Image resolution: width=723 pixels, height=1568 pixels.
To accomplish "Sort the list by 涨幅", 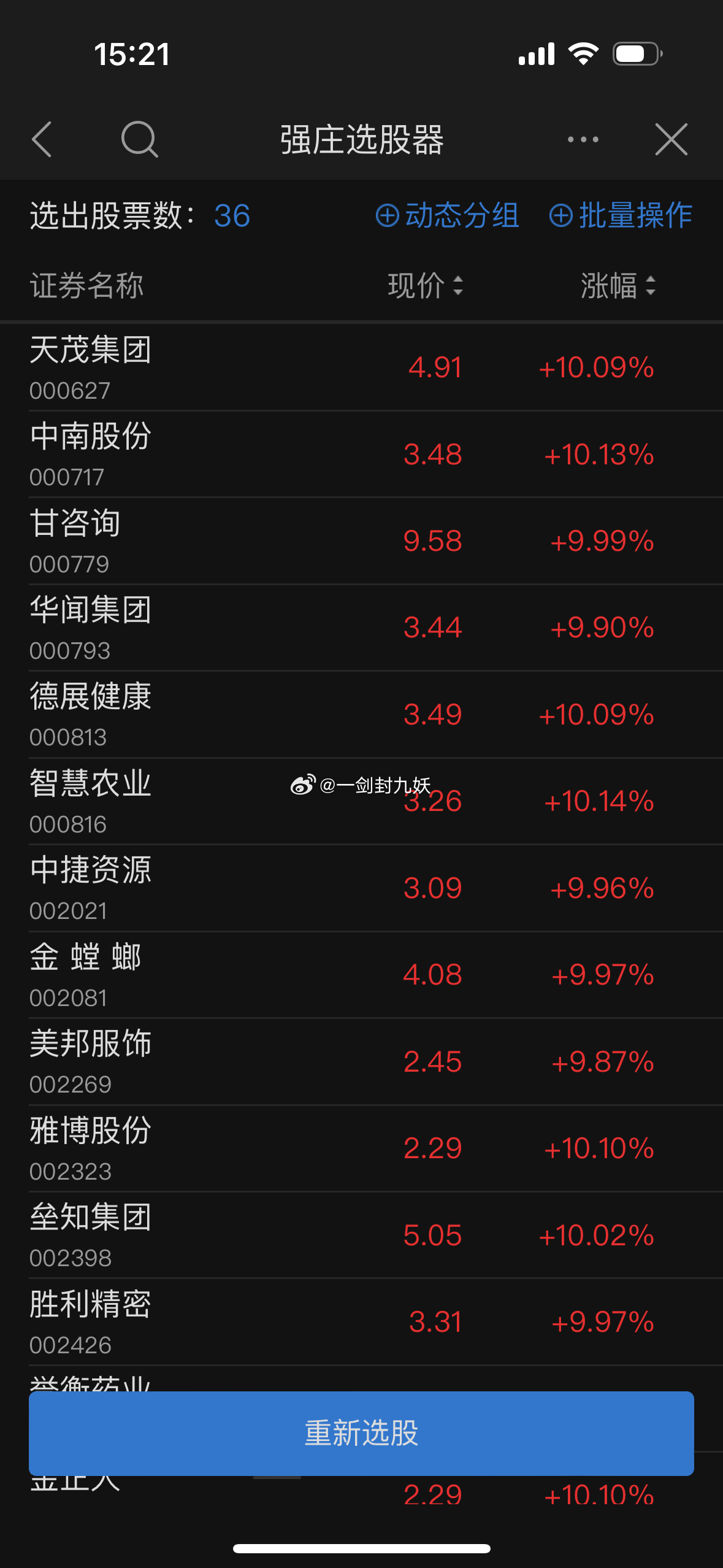I will pyautogui.click(x=618, y=286).
